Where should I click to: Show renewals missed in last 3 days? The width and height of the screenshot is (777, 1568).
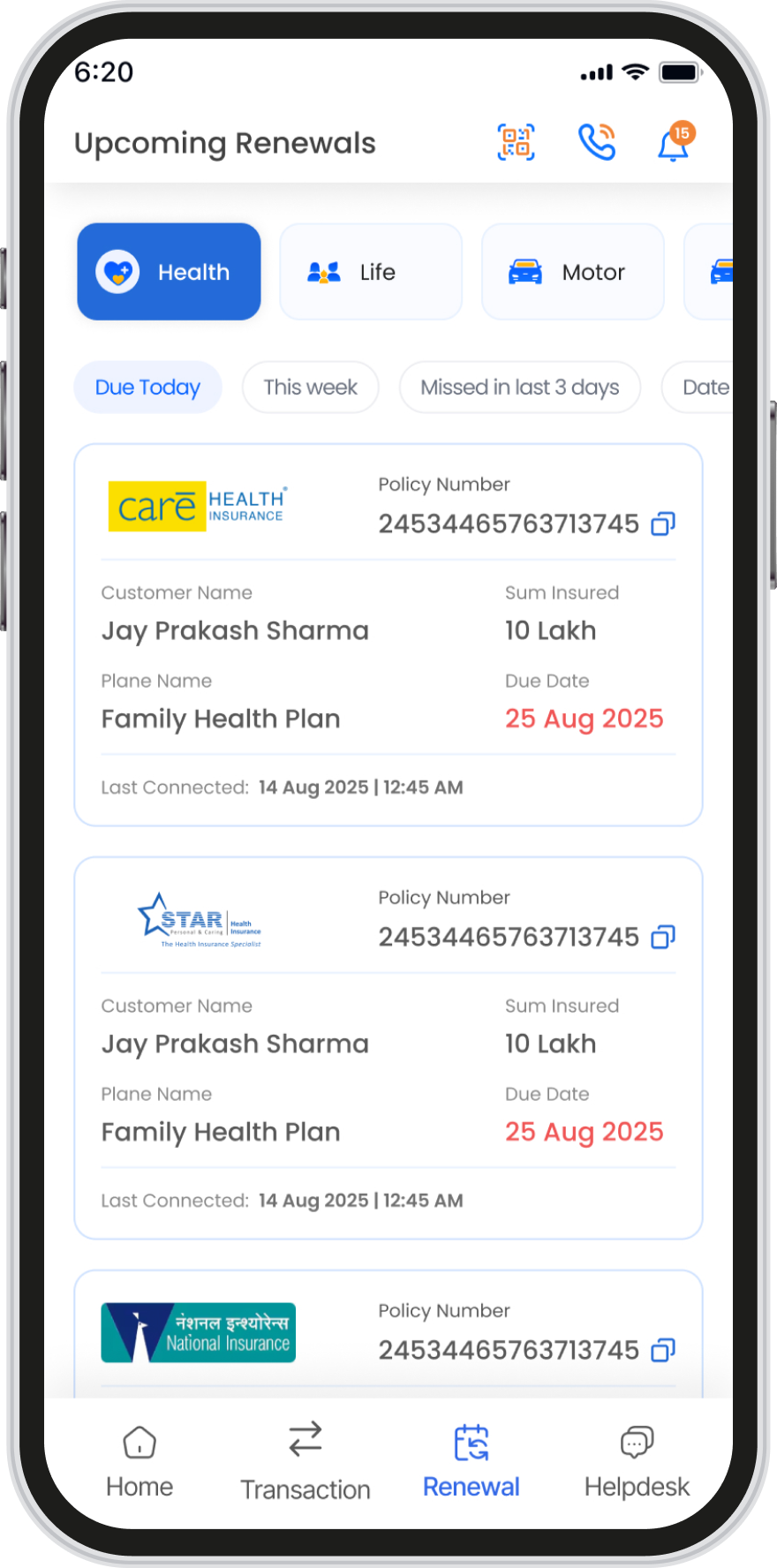[x=519, y=387]
